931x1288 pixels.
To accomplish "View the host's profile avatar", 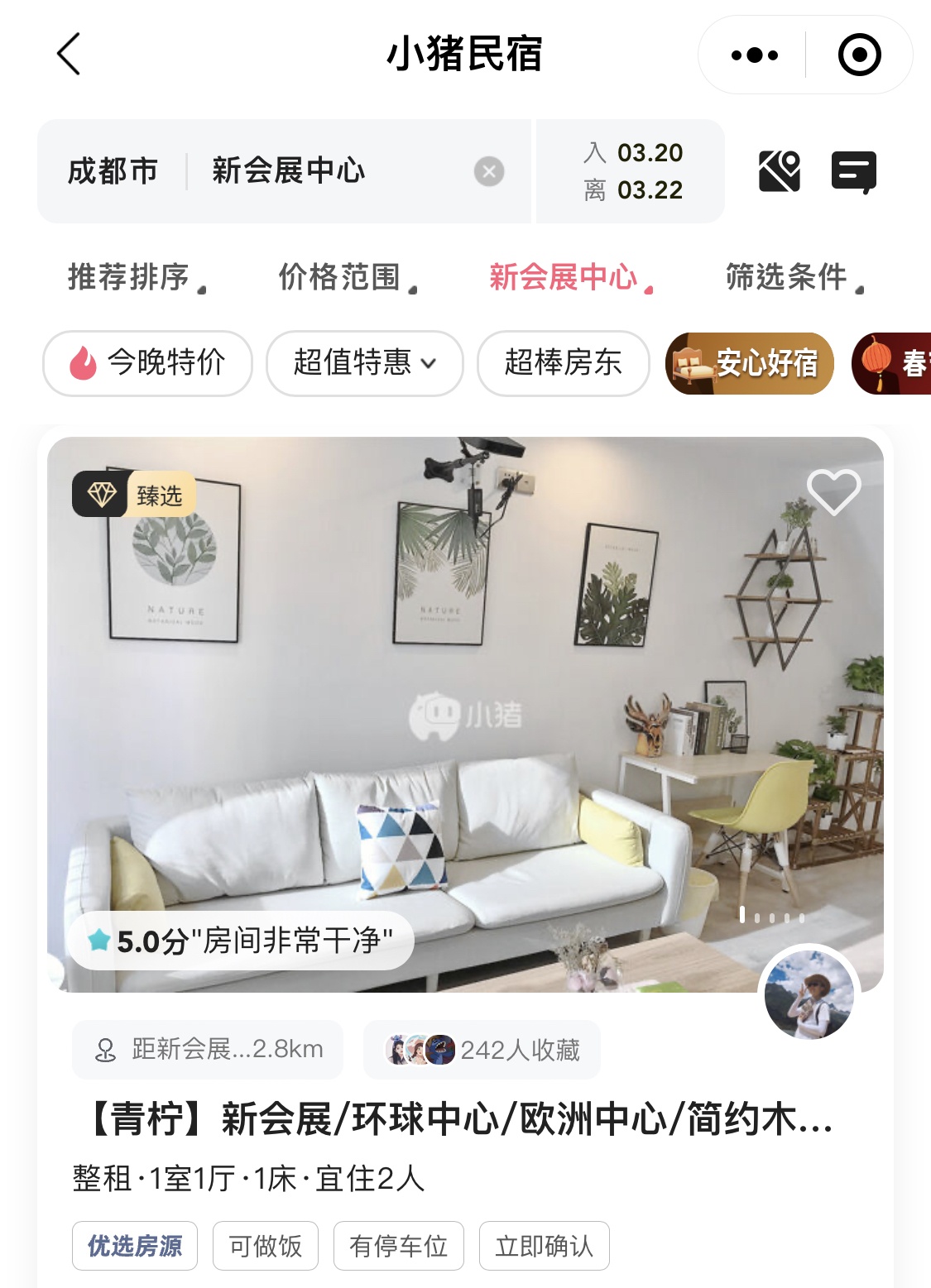I will pyautogui.click(x=809, y=993).
